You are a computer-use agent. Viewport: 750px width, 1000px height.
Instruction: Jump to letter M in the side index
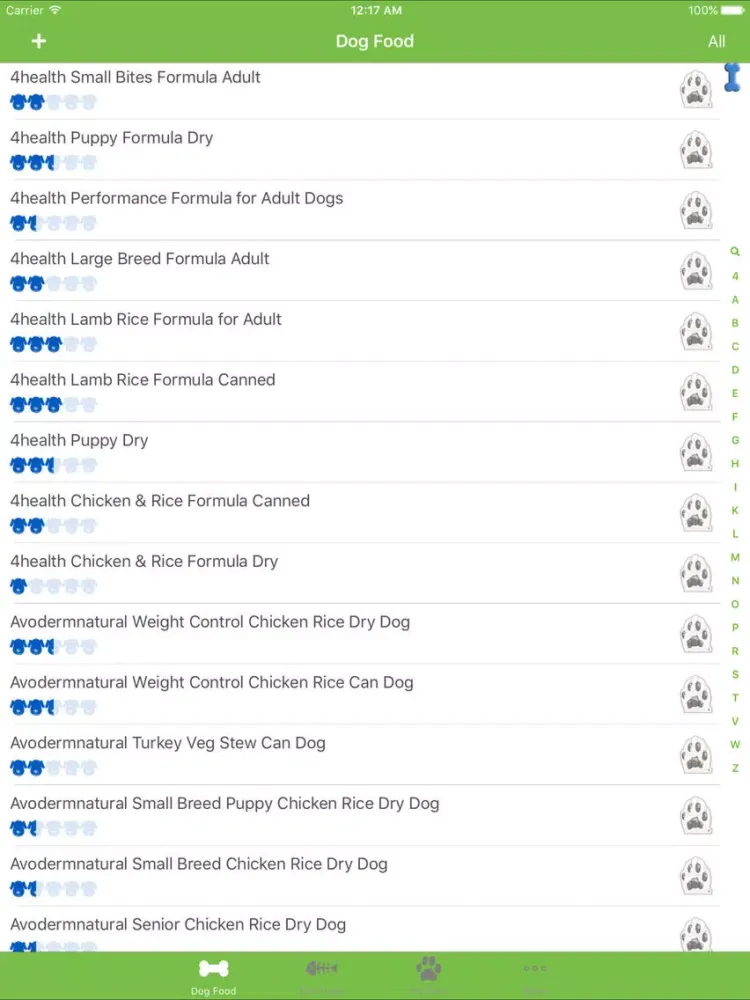point(735,557)
